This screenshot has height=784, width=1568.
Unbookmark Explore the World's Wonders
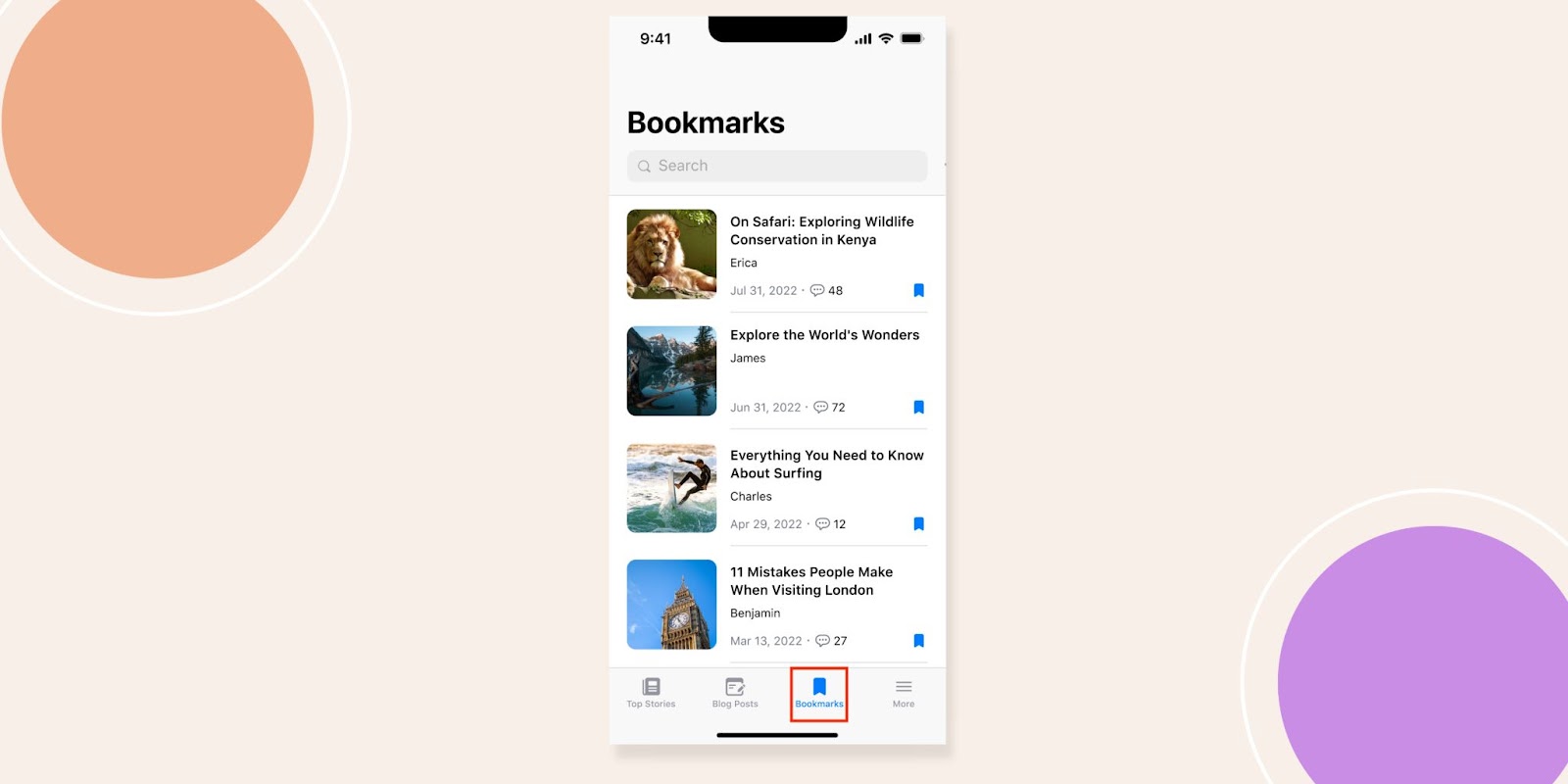coord(918,407)
